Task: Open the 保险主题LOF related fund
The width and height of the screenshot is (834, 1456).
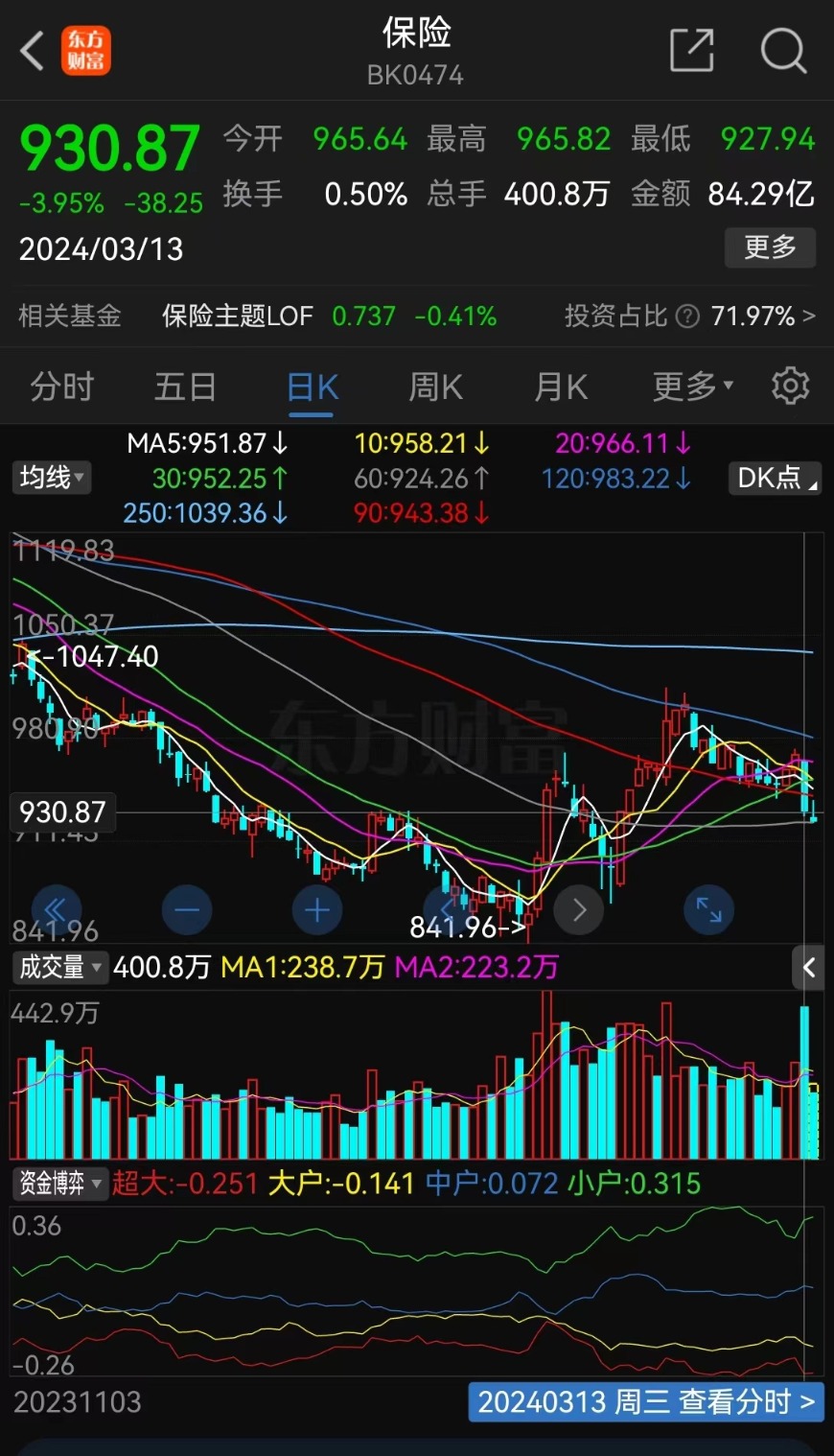Action: pyautogui.click(x=238, y=316)
